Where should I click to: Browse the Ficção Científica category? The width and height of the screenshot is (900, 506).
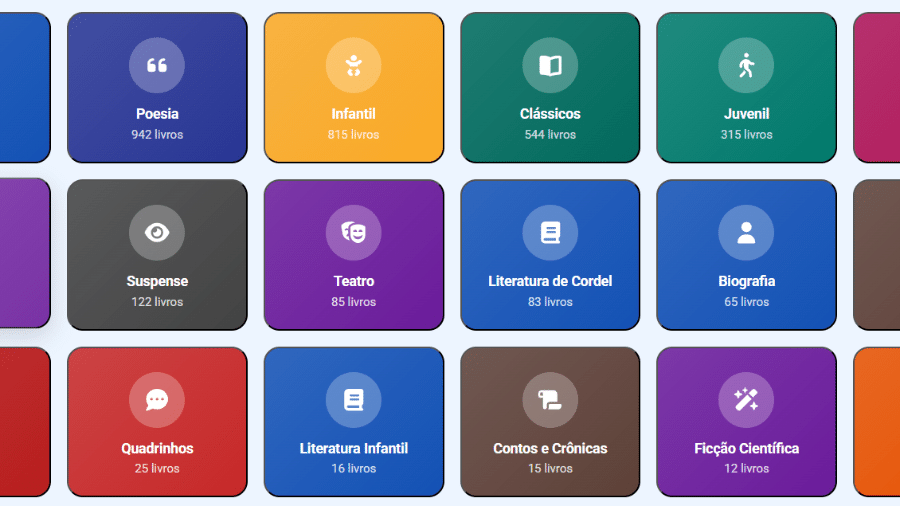(746, 422)
